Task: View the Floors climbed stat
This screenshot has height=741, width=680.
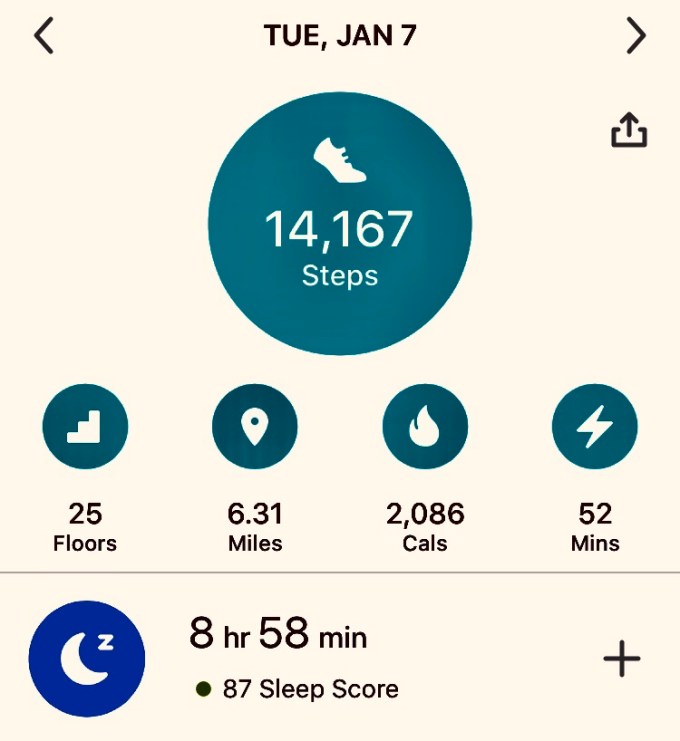Action: click(x=85, y=428)
